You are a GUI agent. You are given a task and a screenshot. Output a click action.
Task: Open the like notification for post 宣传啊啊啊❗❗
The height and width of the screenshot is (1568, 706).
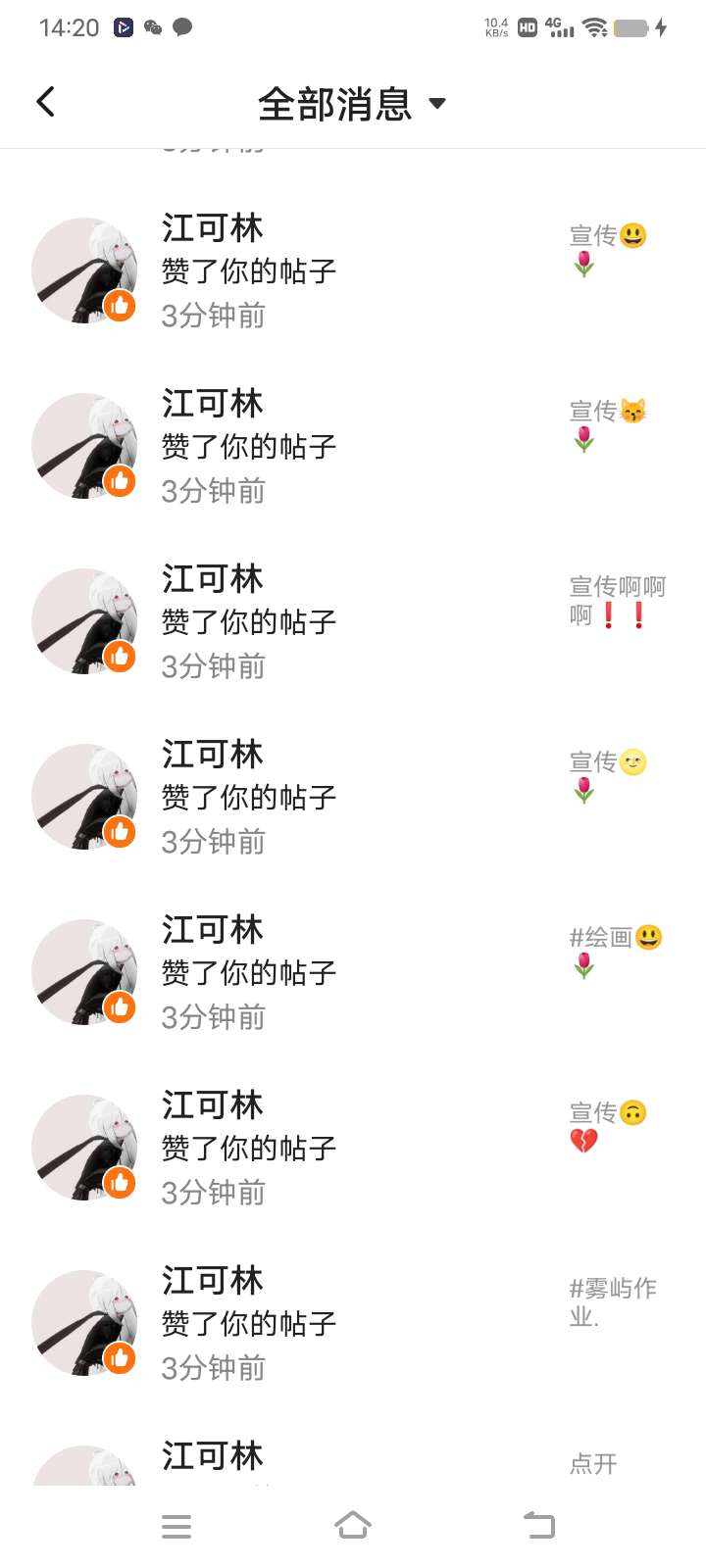click(353, 621)
